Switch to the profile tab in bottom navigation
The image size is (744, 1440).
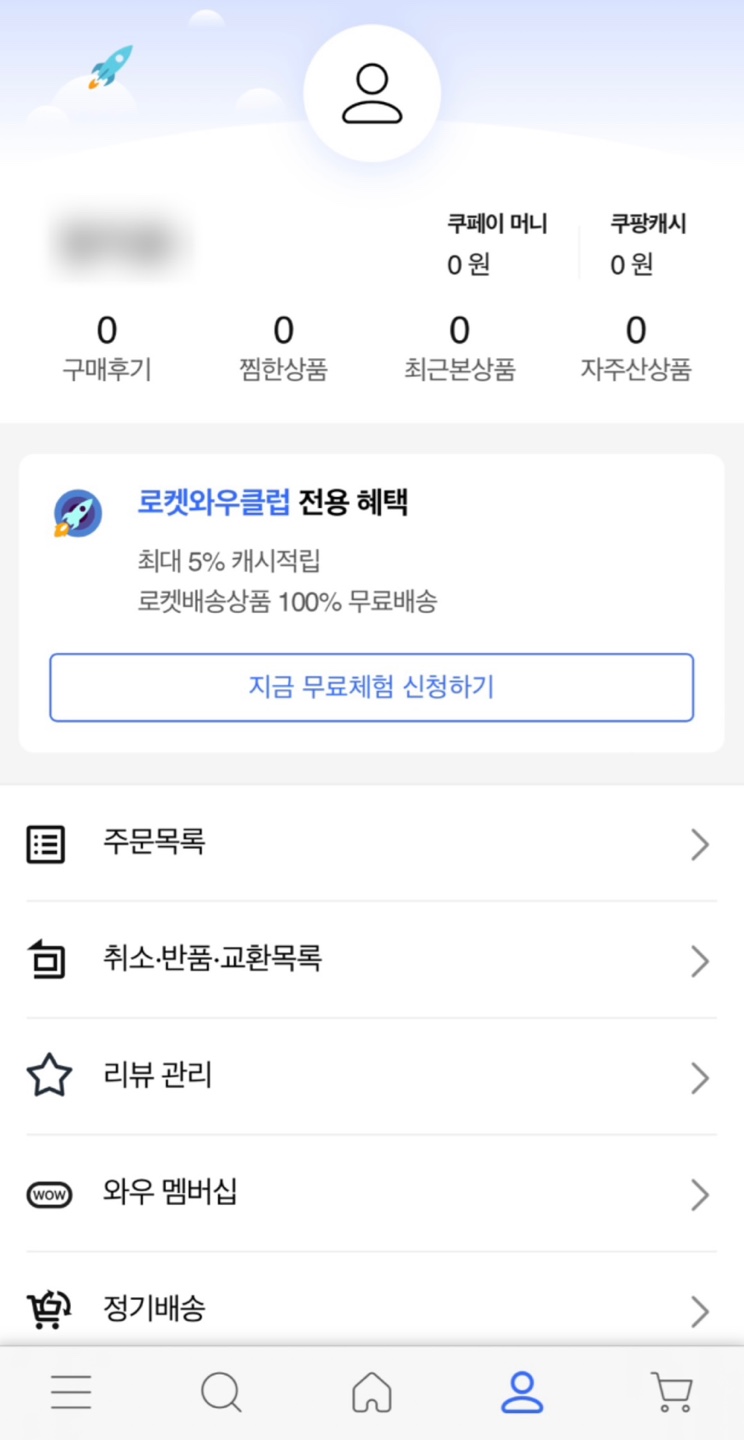pos(521,1390)
